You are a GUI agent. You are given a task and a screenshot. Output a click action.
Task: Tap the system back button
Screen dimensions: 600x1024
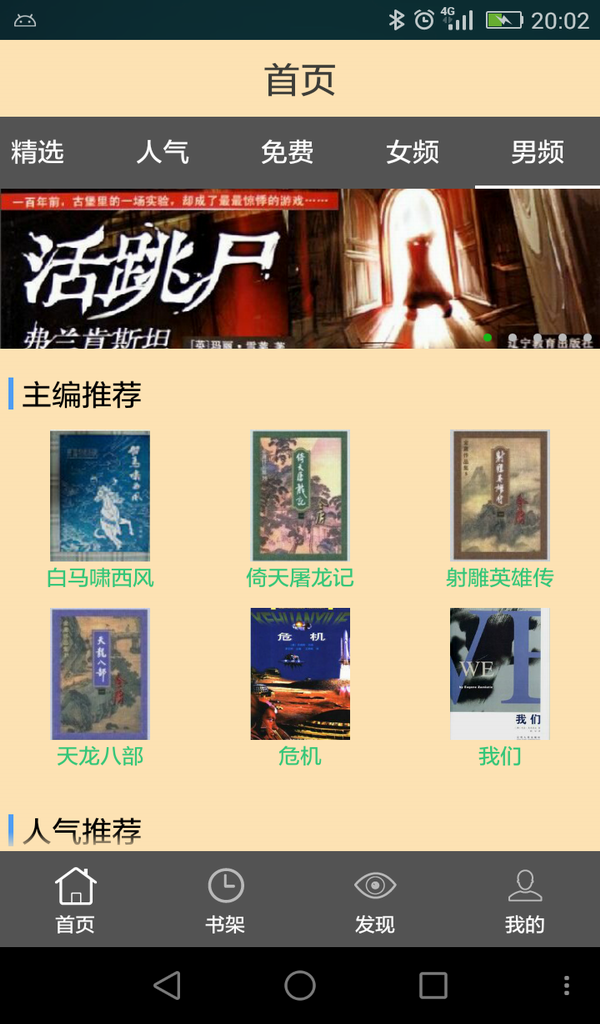tap(167, 986)
